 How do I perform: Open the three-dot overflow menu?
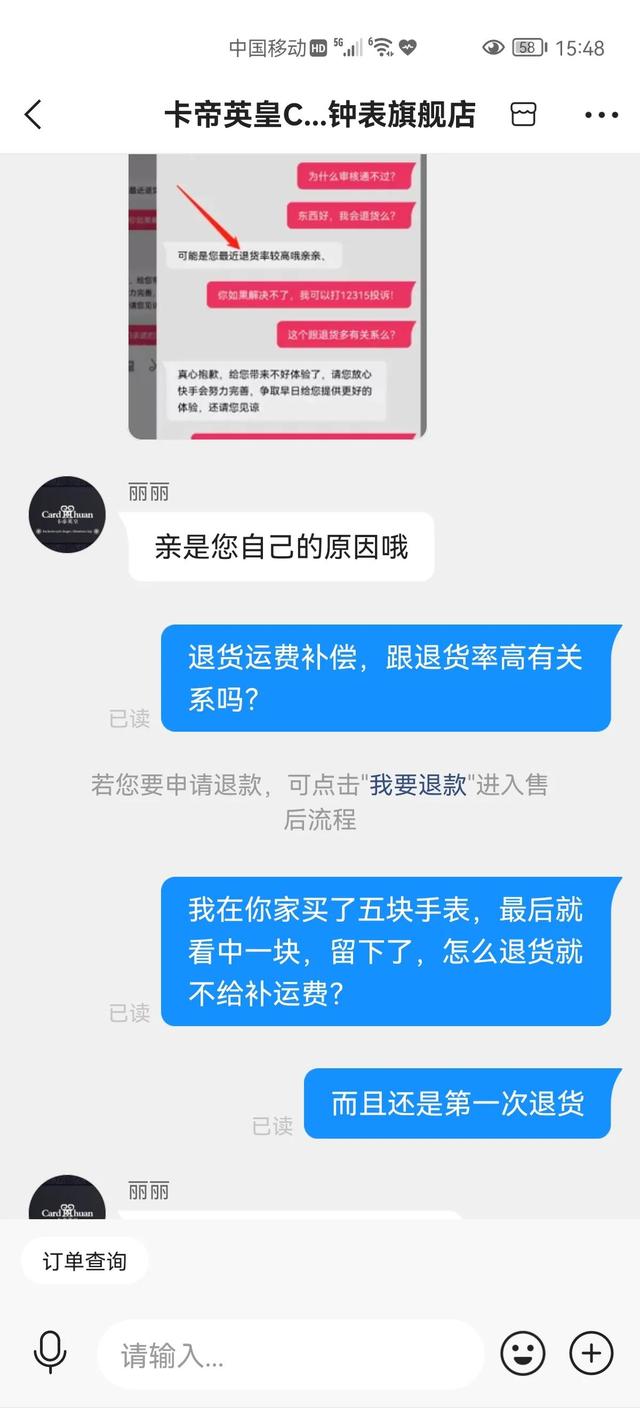(601, 115)
